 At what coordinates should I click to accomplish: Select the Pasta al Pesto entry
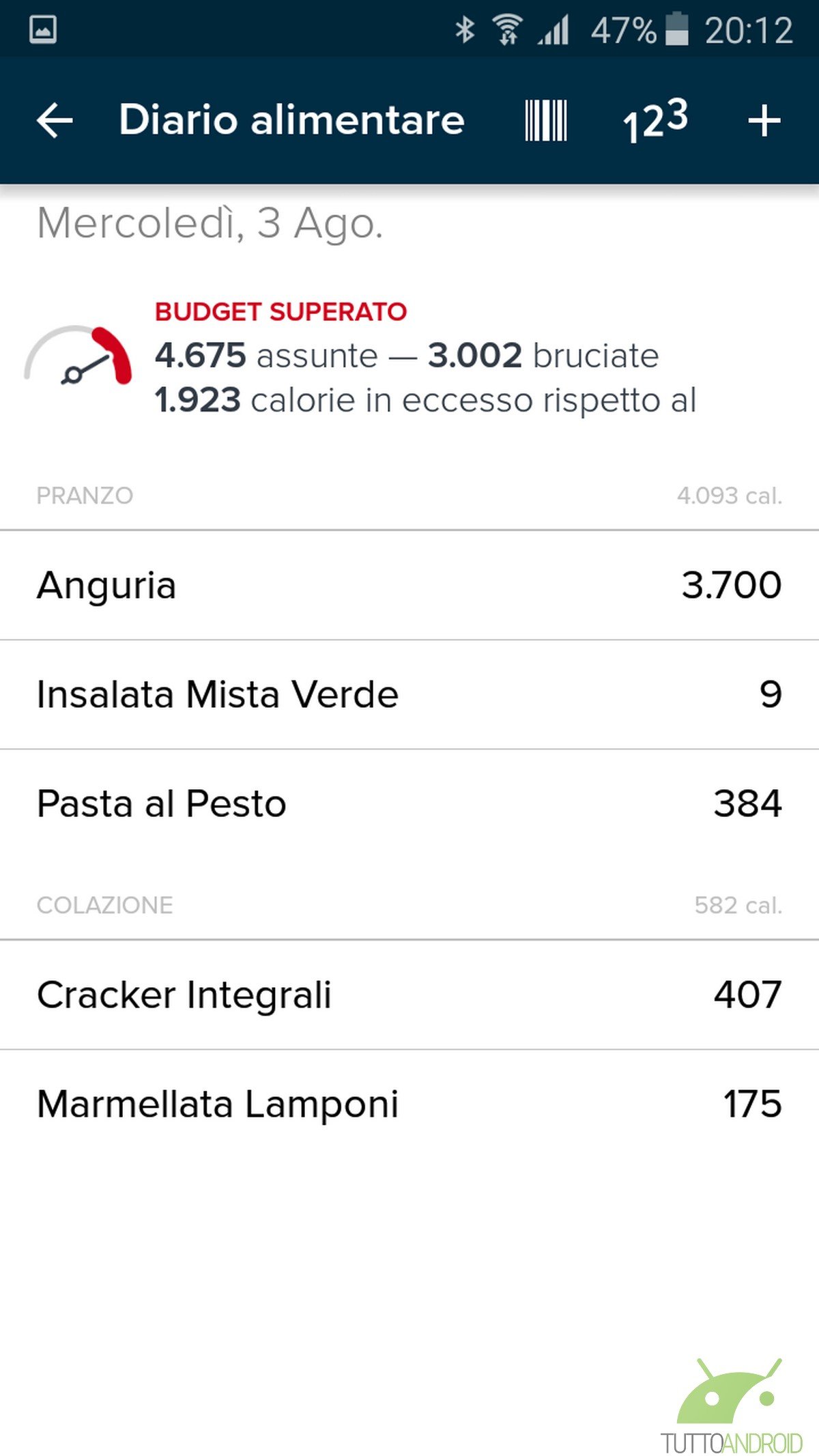[409, 803]
